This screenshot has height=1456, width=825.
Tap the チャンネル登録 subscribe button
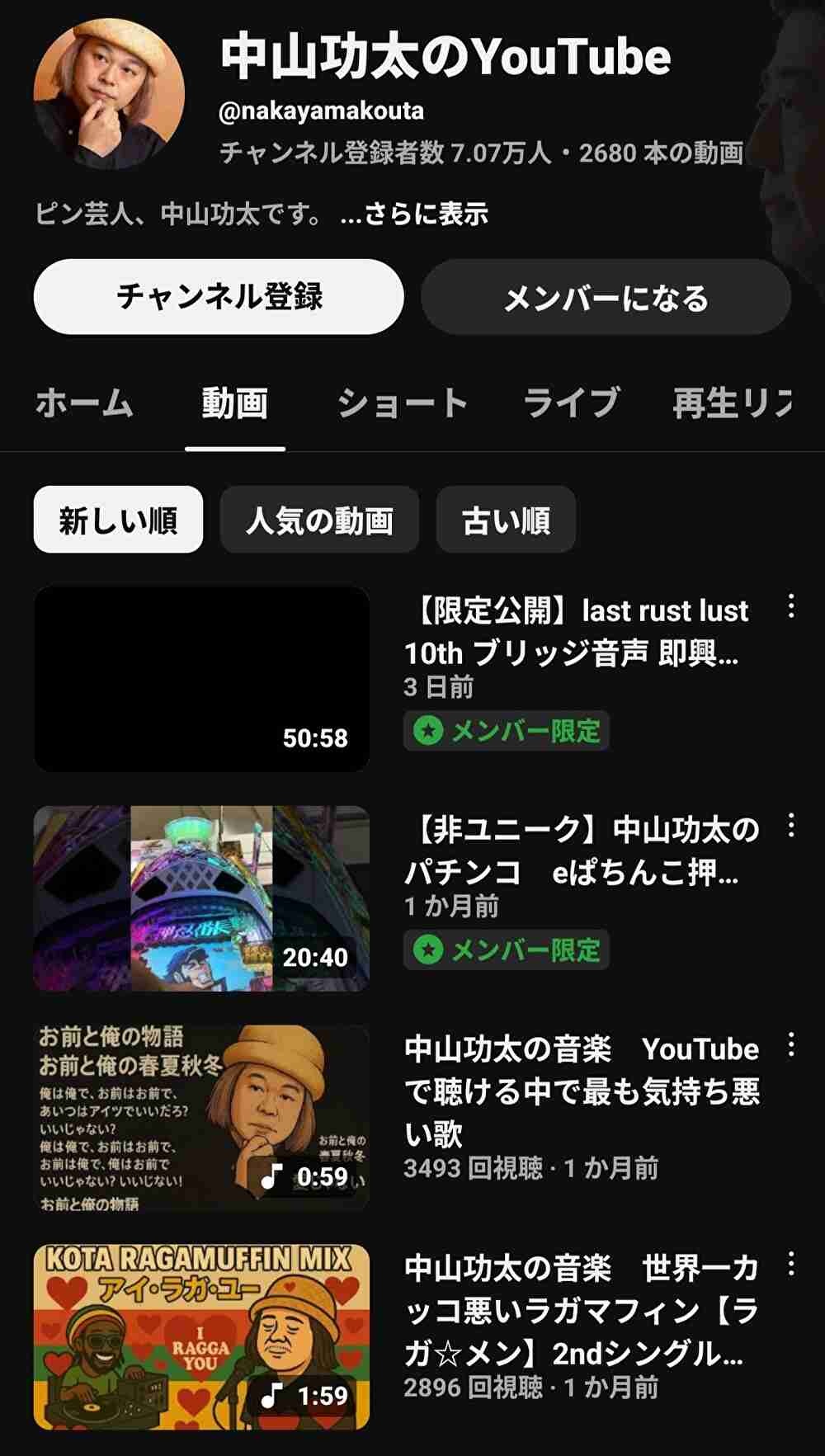tap(219, 297)
